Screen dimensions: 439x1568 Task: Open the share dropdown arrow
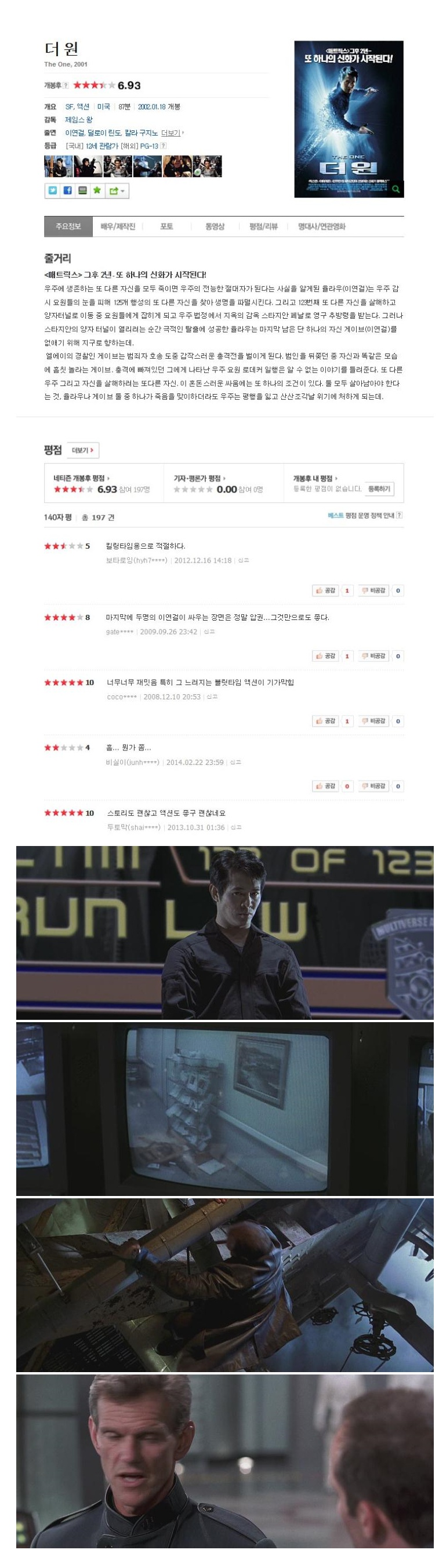click(x=124, y=191)
